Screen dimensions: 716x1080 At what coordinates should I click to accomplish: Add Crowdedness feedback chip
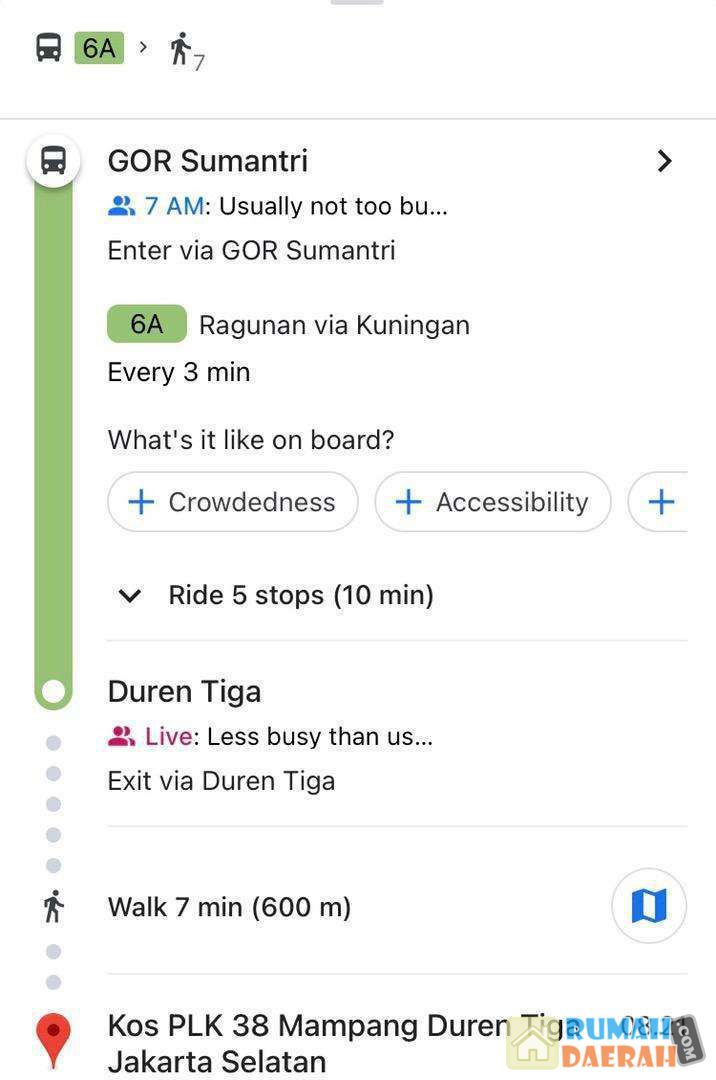(x=232, y=502)
